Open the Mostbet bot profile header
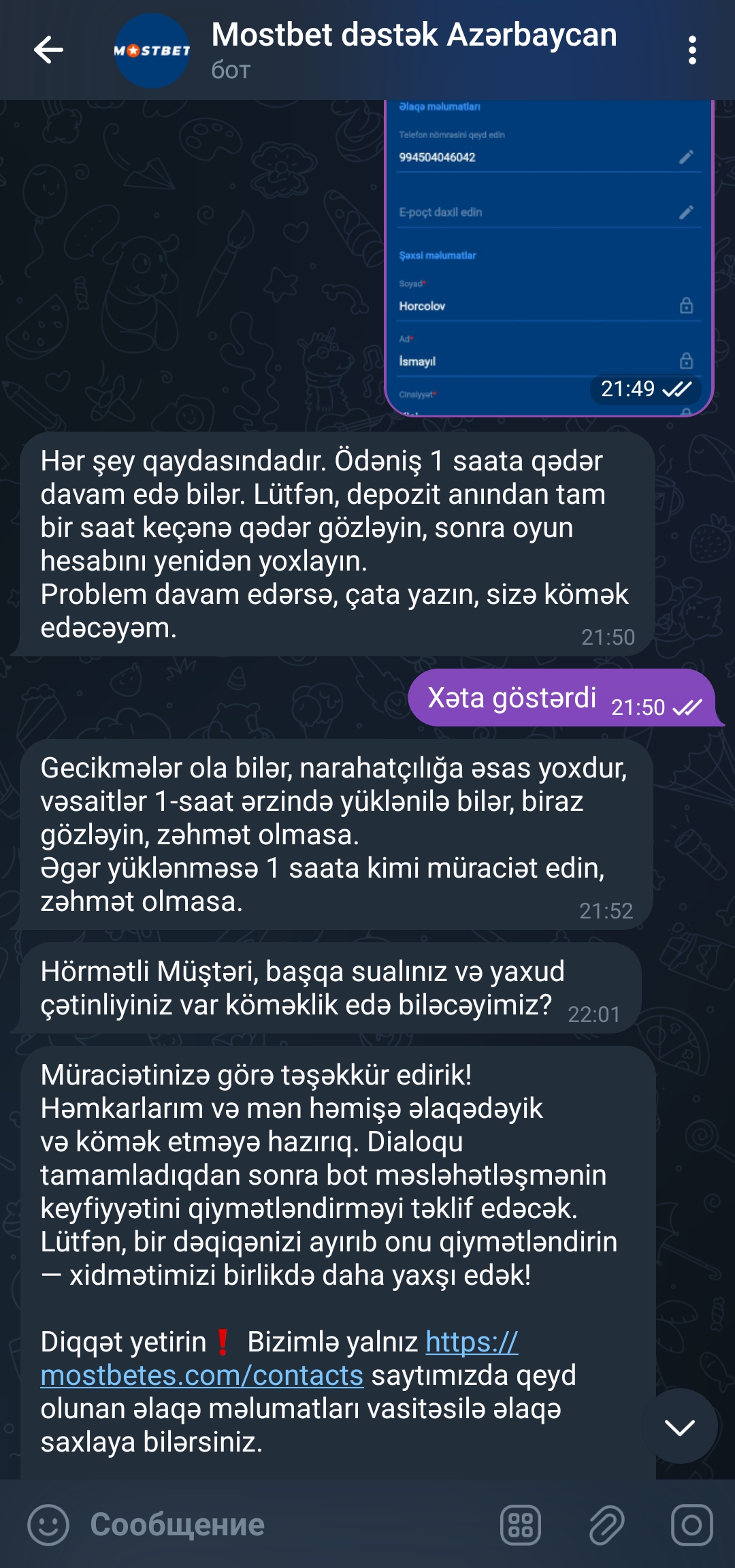The height and width of the screenshot is (1568, 735). [x=412, y=49]
